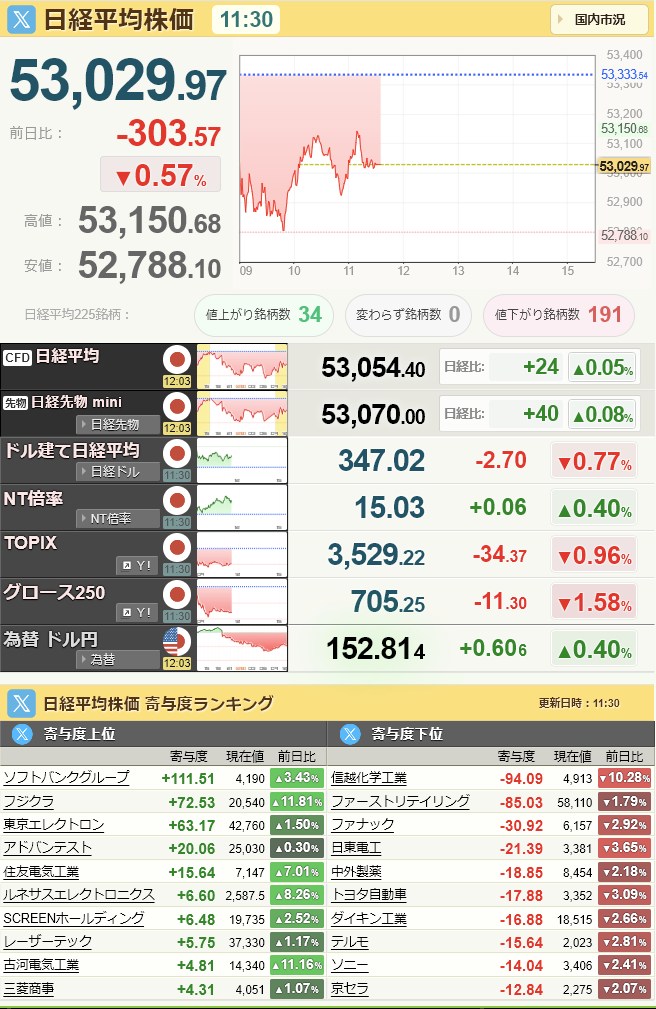
Task: Share 寄与度下位 list on X
Action: coord(350,734)
